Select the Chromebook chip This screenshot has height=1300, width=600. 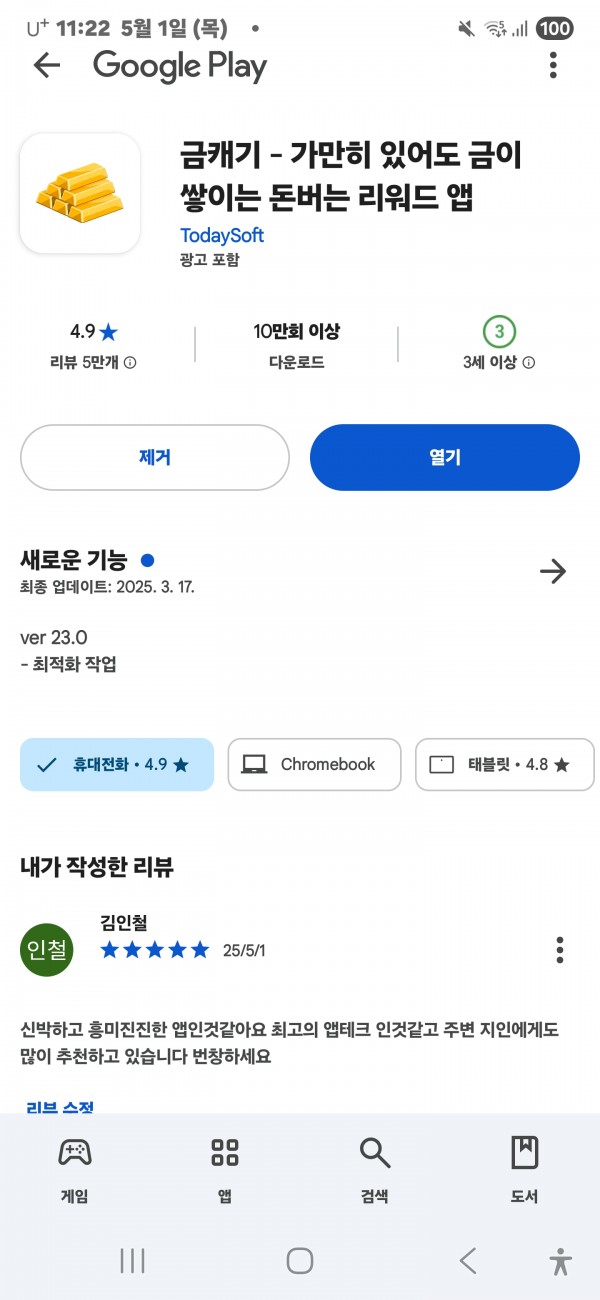click(314, 764)
